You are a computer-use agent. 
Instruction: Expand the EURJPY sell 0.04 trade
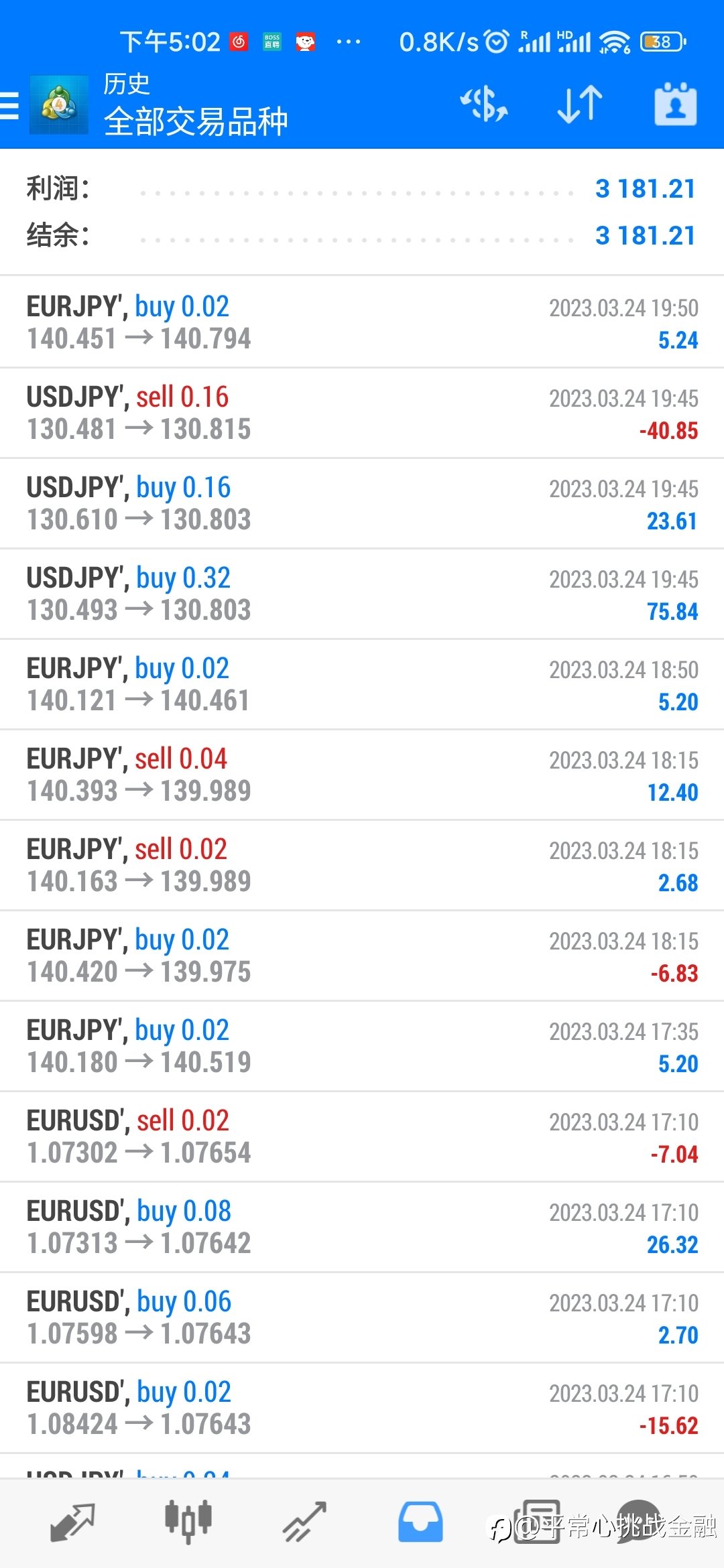pyautogui.click(x=362, y=775)
